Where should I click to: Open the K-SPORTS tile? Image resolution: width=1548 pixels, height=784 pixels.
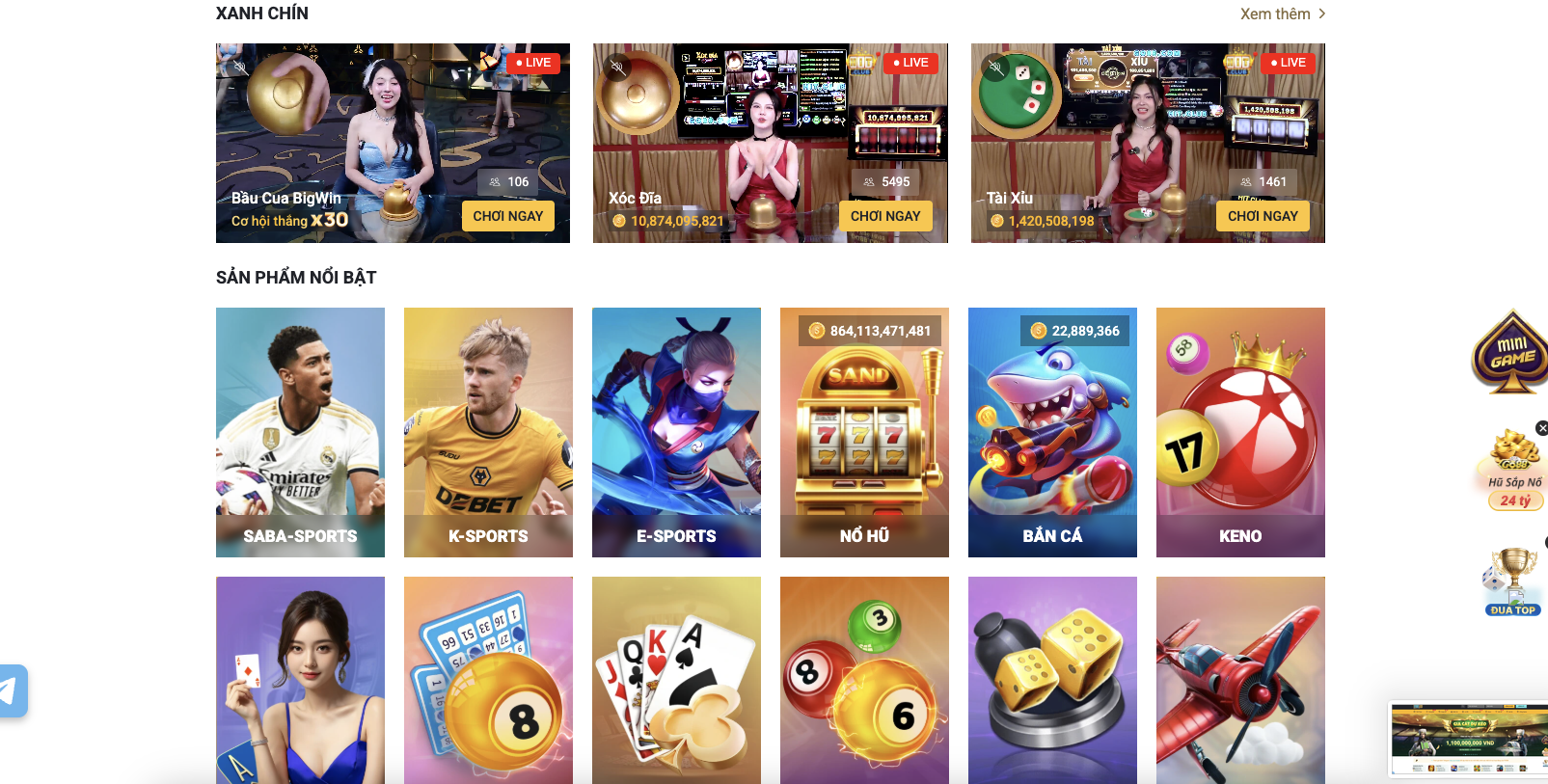(x=488, y=432)
